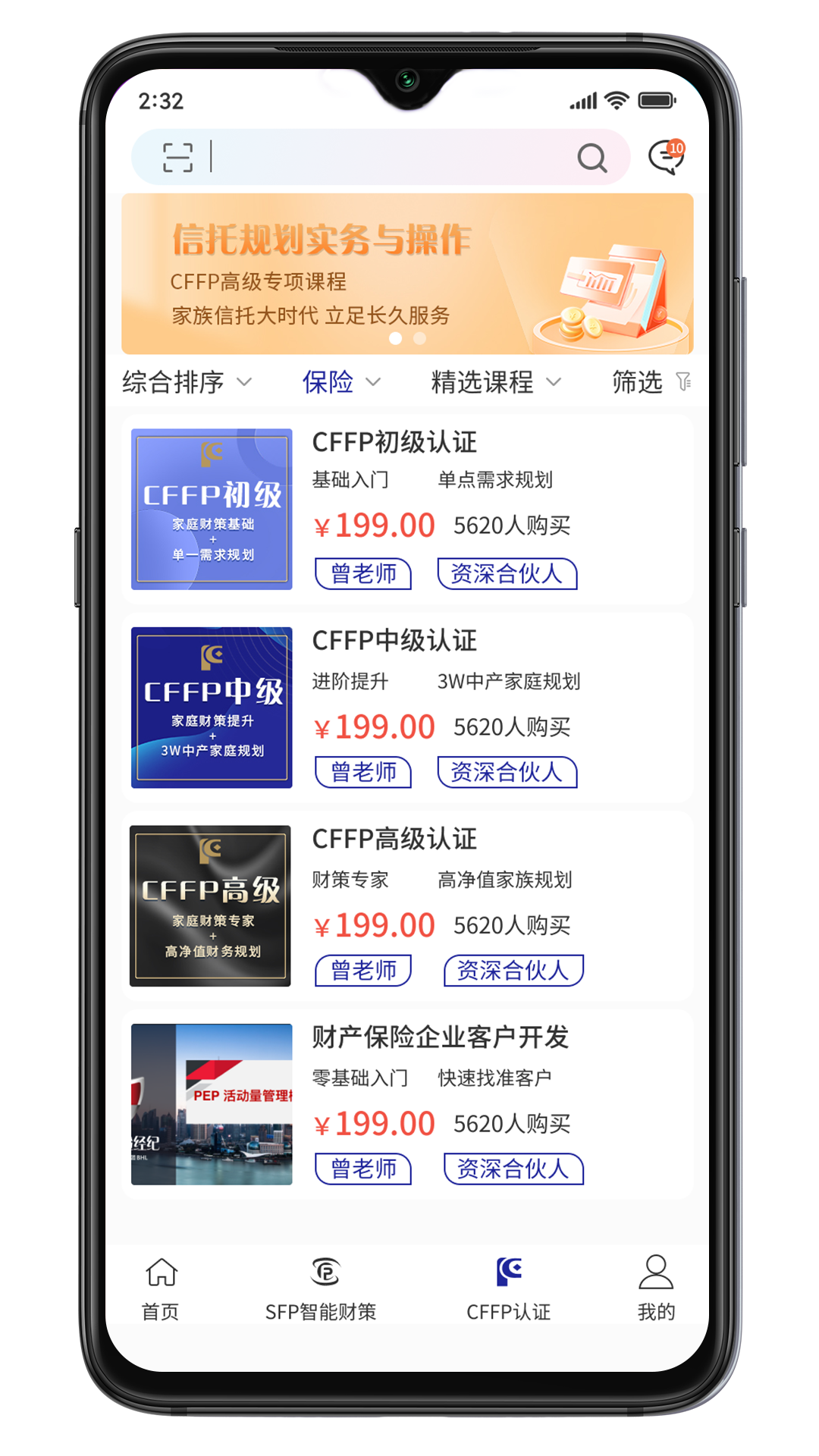Screen dimensions: 819x1456
Task: Tap the search magnifier icon
Action: [x=591, y=158]
